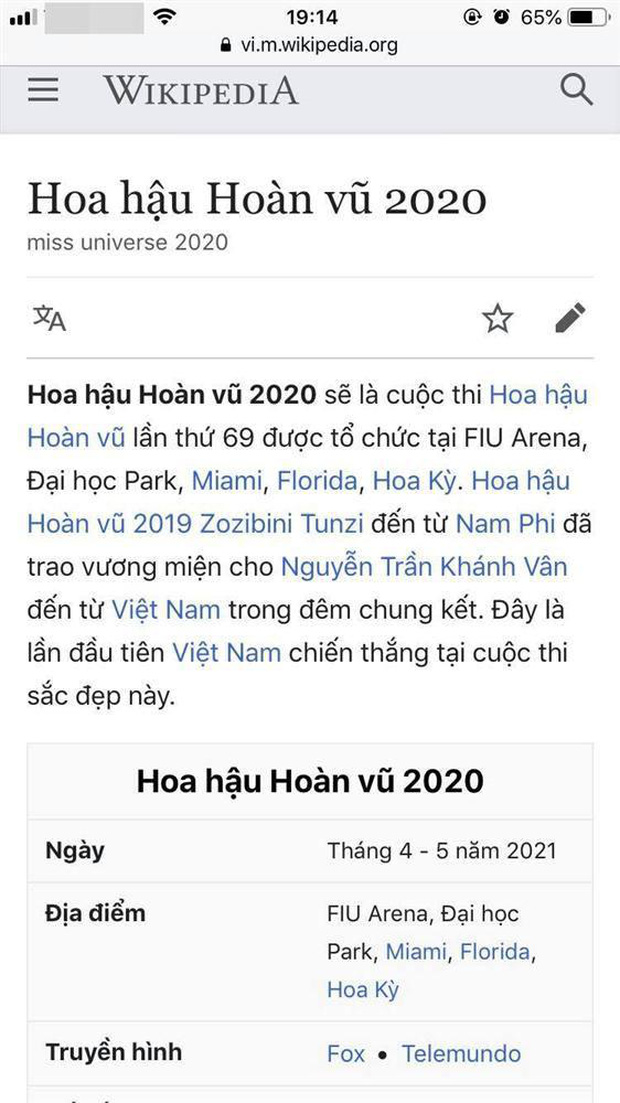The height and width of the screenshot is (1103, 620).
Task: Change the article language
Action: [50, 319]
